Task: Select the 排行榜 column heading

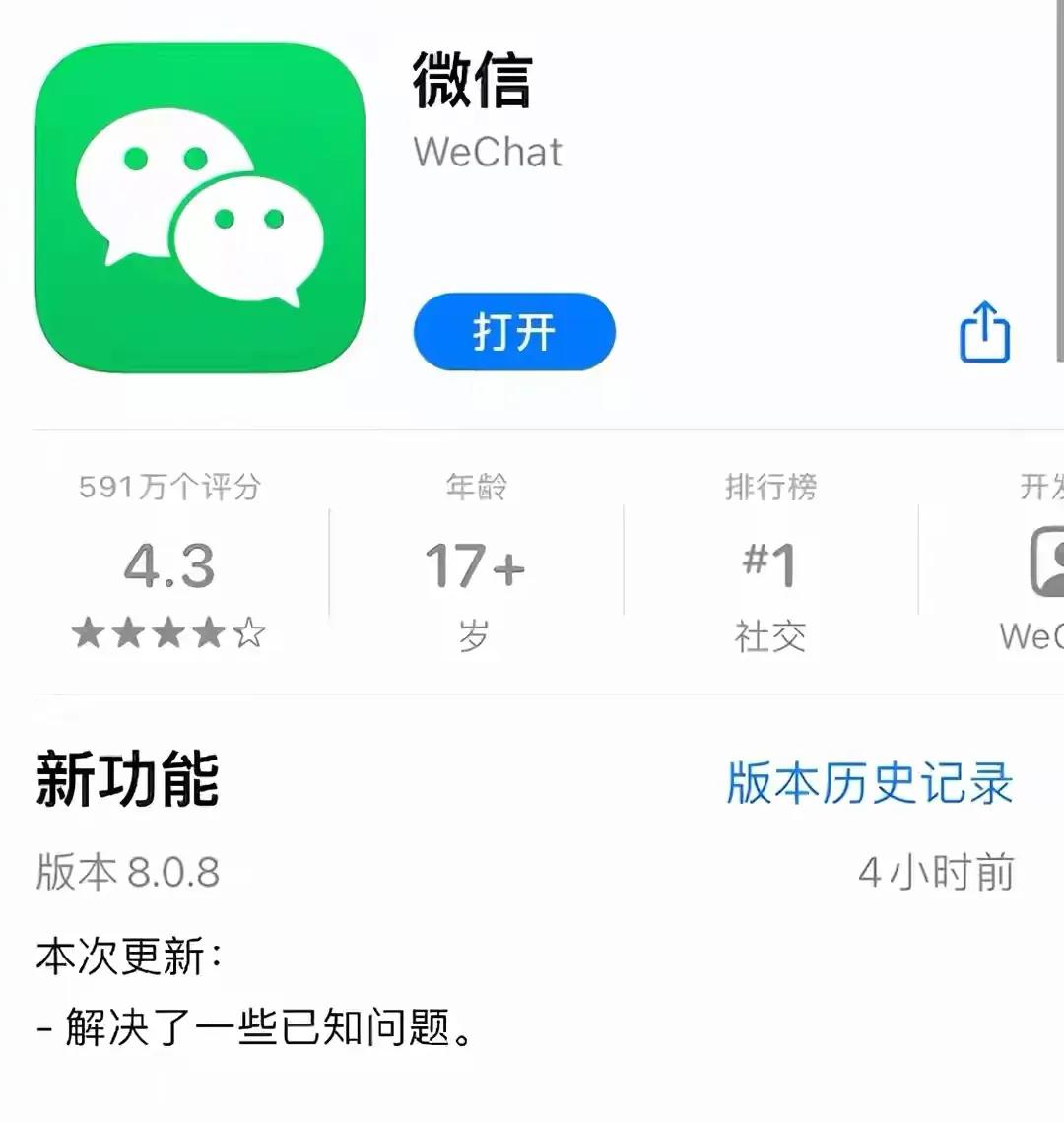Action: click(769, 485)
